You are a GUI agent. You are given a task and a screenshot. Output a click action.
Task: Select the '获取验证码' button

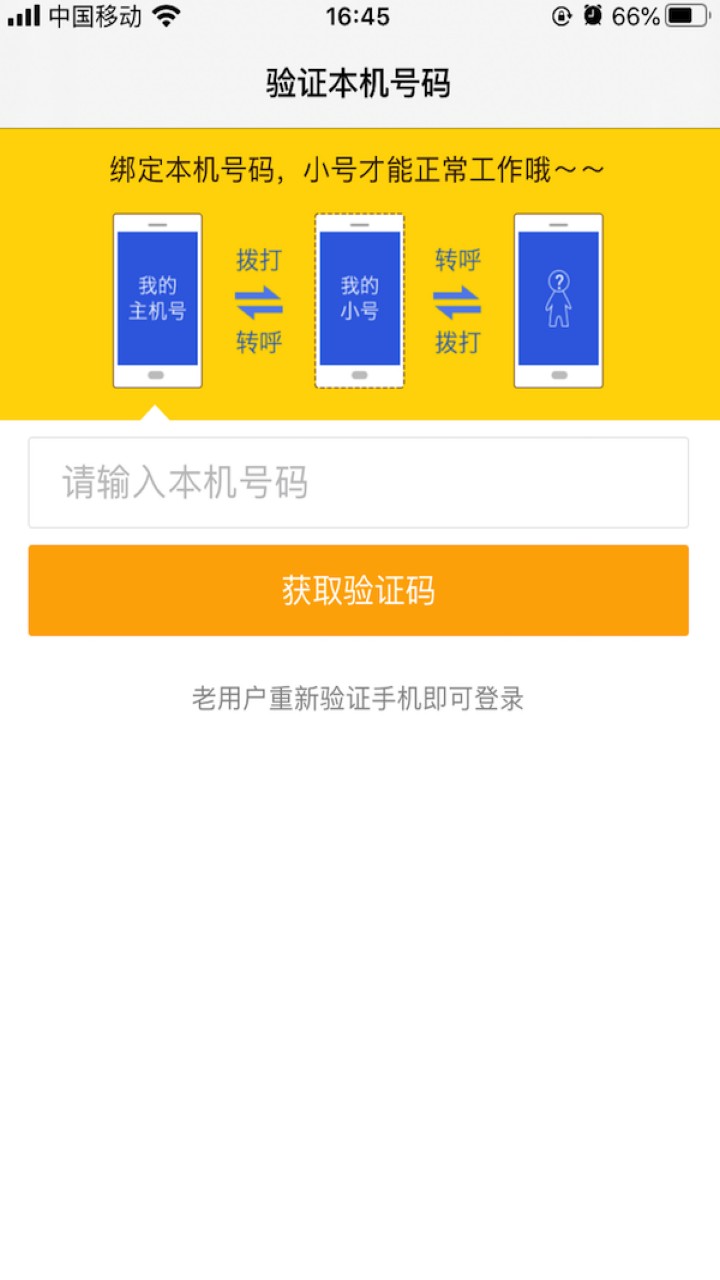click(x=360, y=590)
